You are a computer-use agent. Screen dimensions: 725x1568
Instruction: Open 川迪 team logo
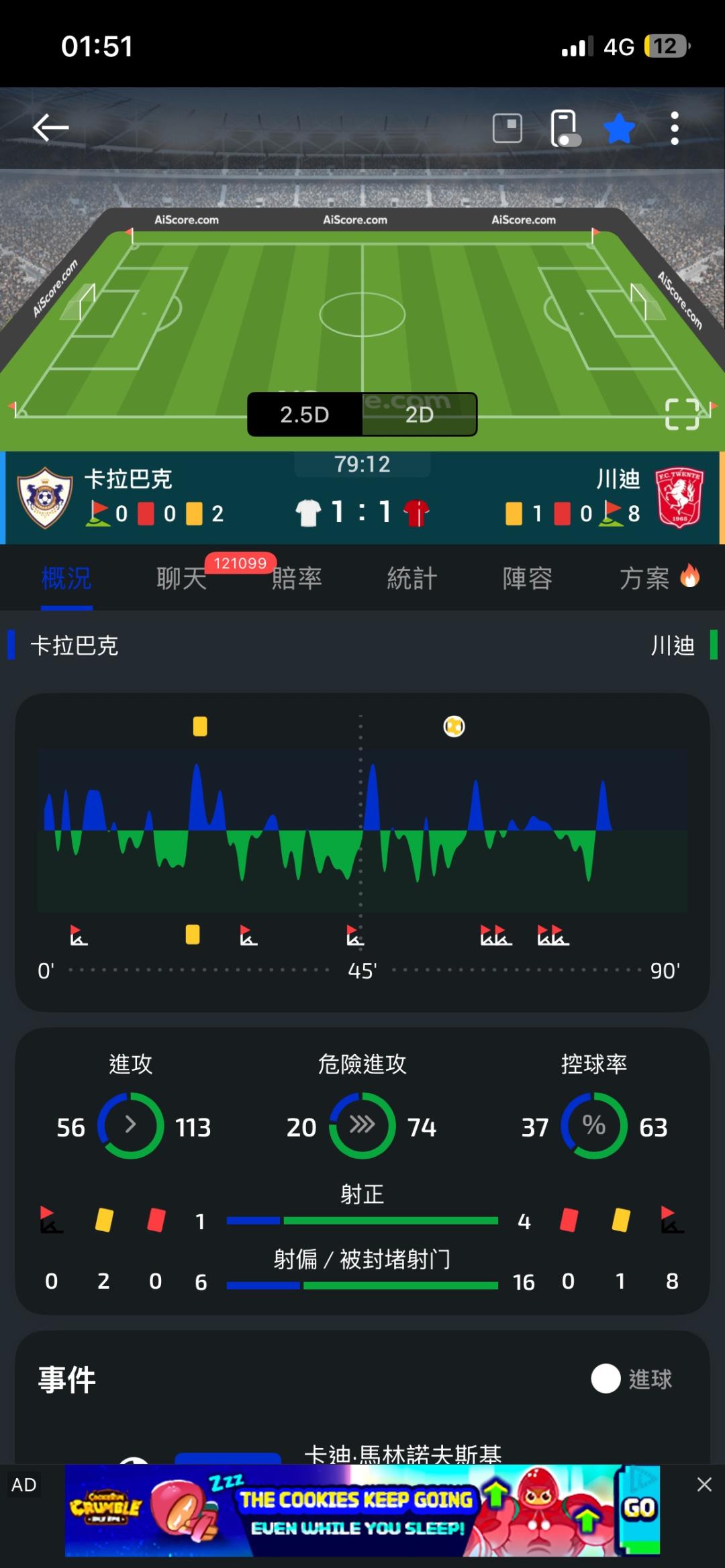tap(679, 497)
